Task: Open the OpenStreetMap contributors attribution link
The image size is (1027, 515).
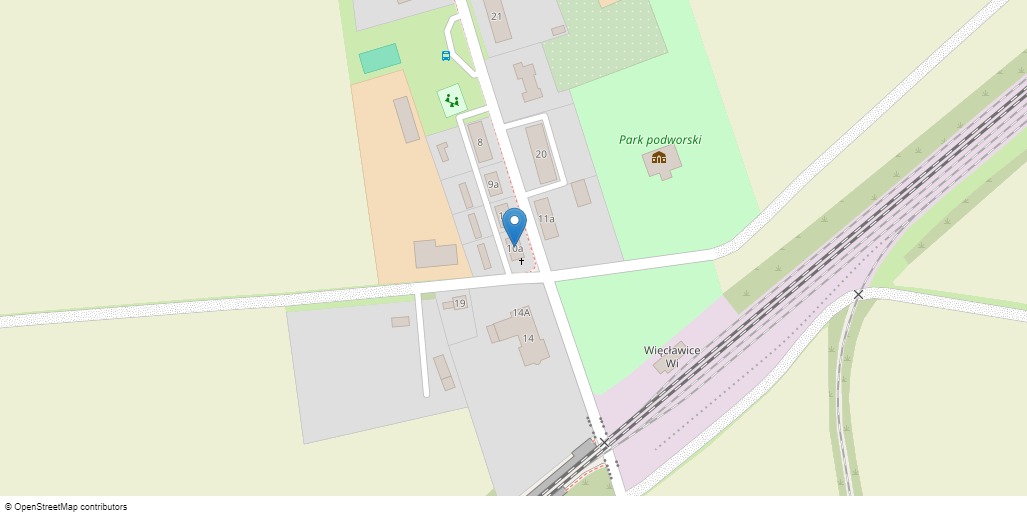Action: [70, 506]
